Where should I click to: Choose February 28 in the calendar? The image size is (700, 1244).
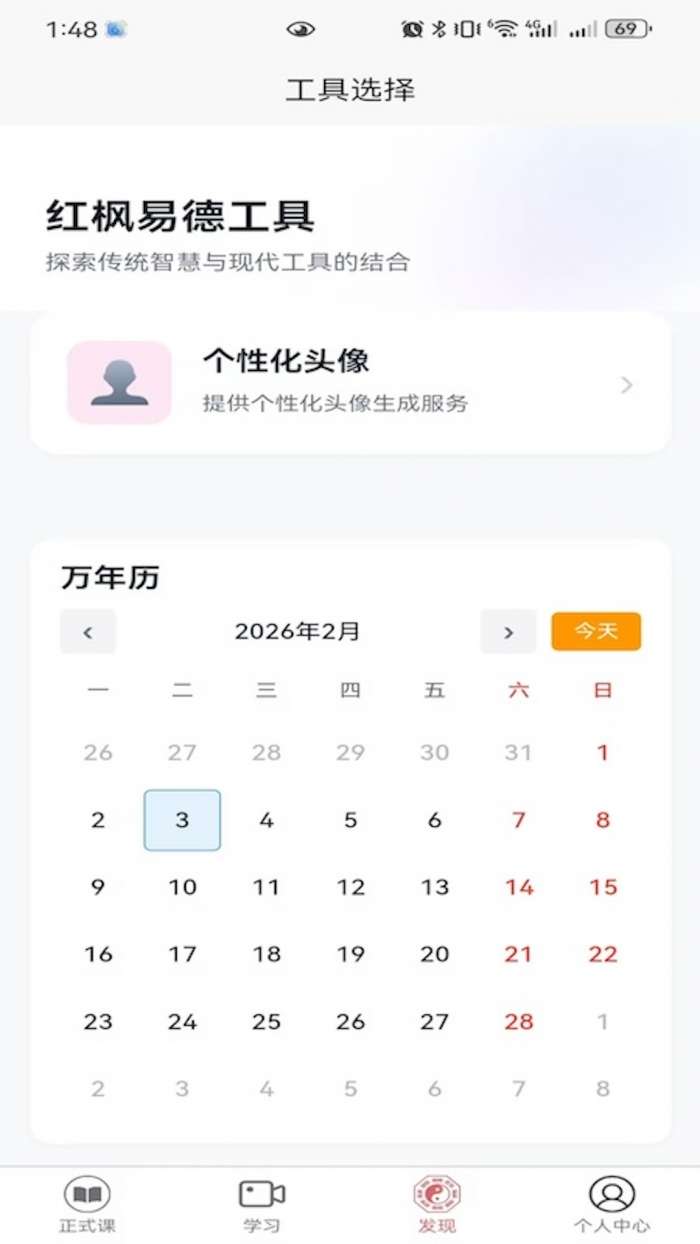(518, 1021)
